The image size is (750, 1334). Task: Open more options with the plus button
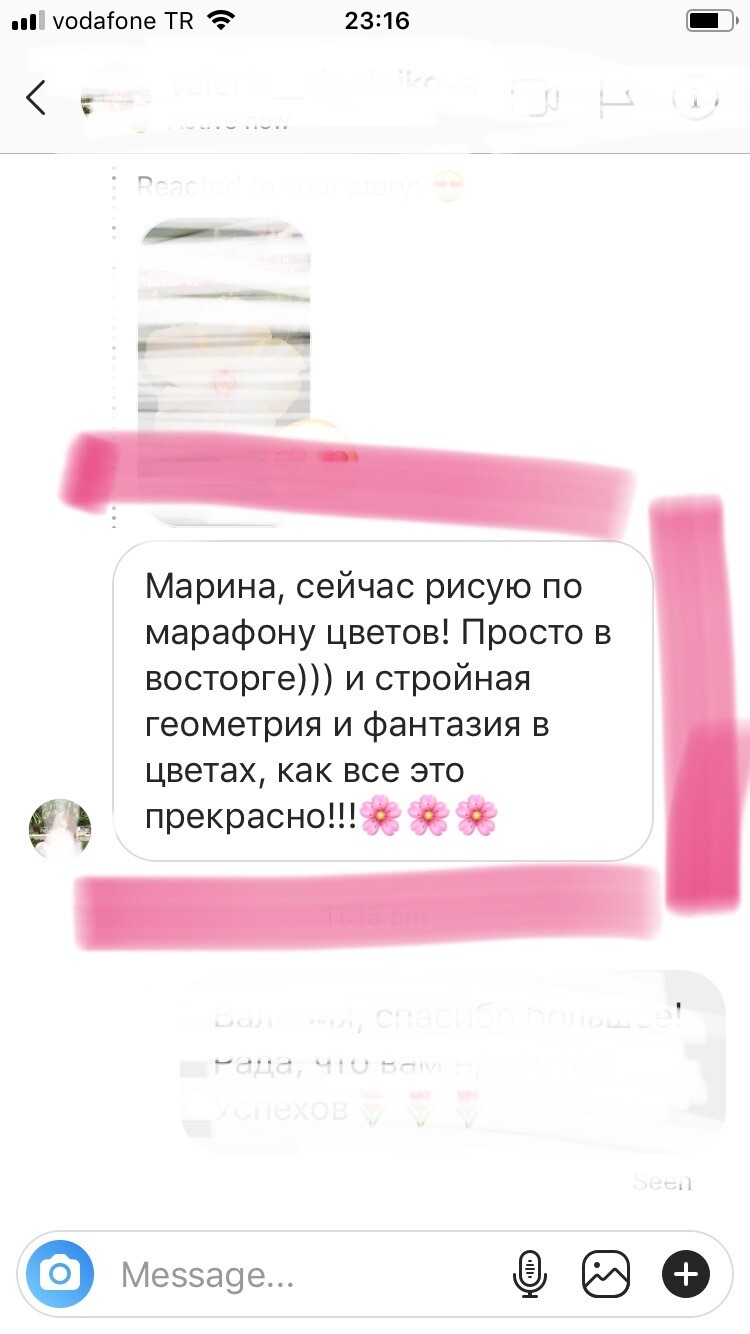686,1274
